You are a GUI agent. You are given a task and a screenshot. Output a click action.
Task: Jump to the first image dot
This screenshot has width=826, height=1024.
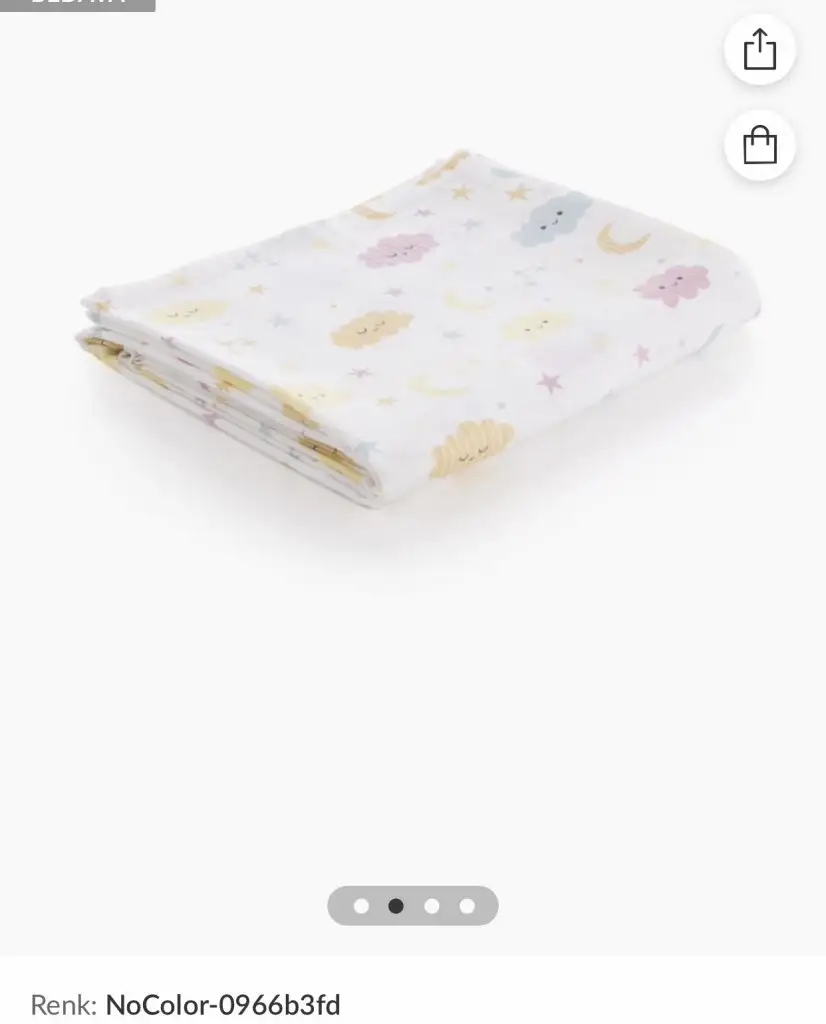[x=361, y=906]
